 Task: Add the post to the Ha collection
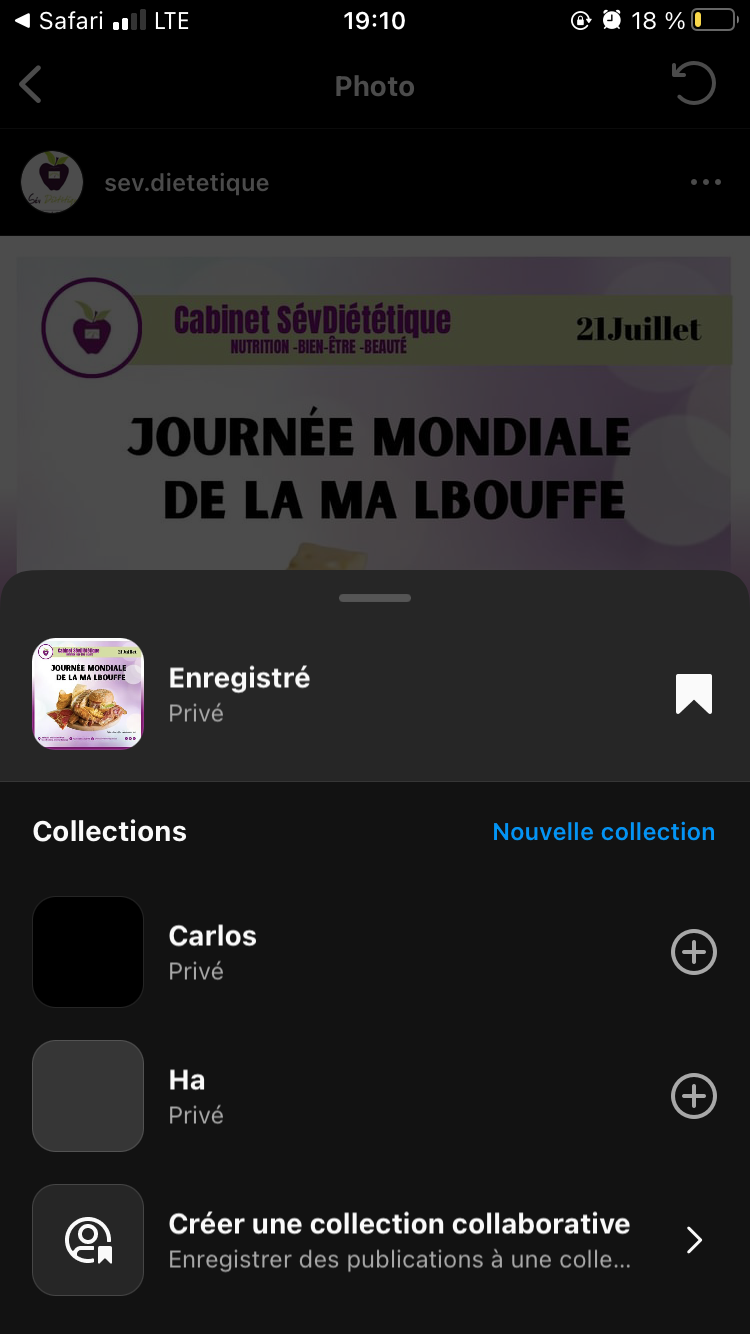click(x=693, y=1096)
